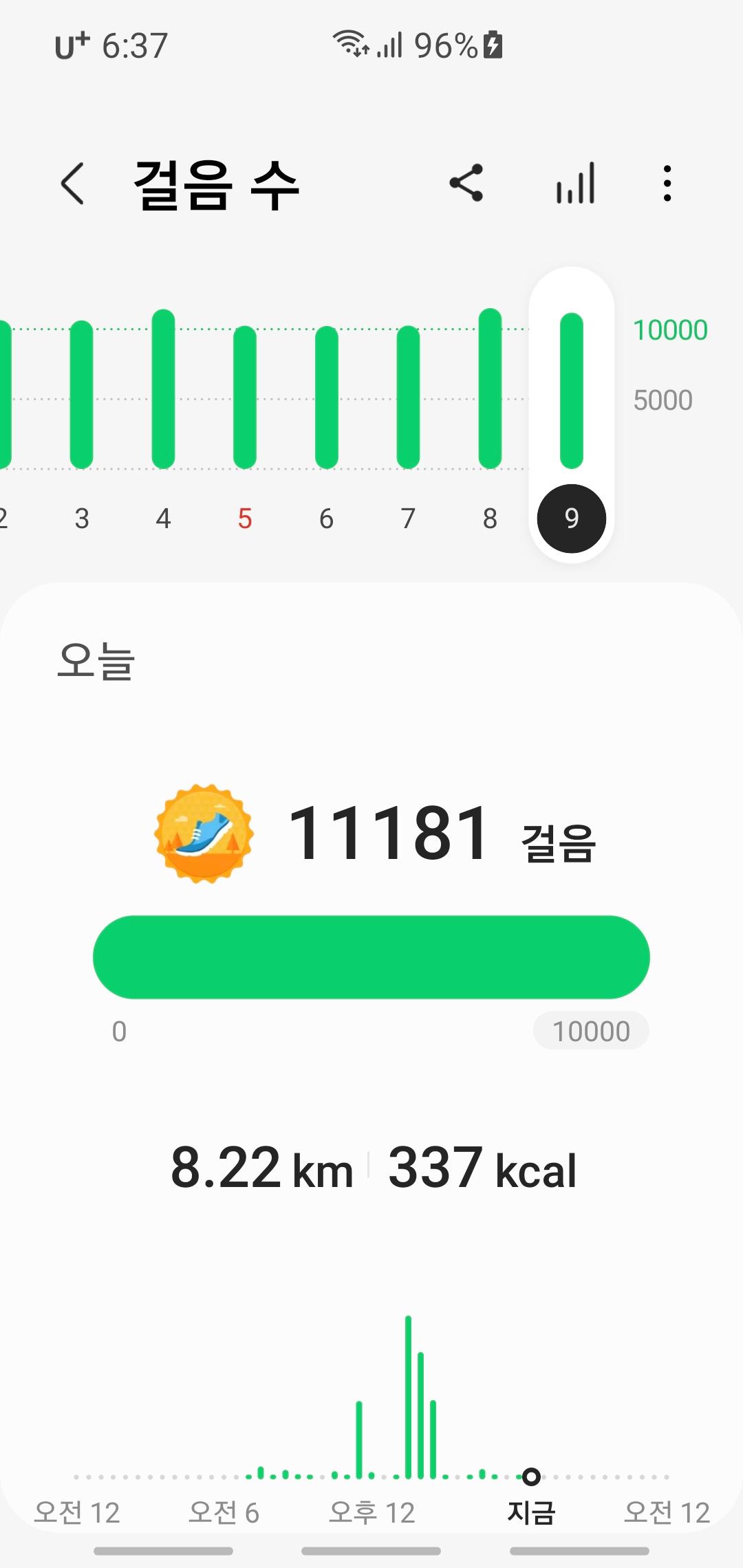Select day 9 in the step chart
The image size is (743, 1568).
click(x=572, y=413)
